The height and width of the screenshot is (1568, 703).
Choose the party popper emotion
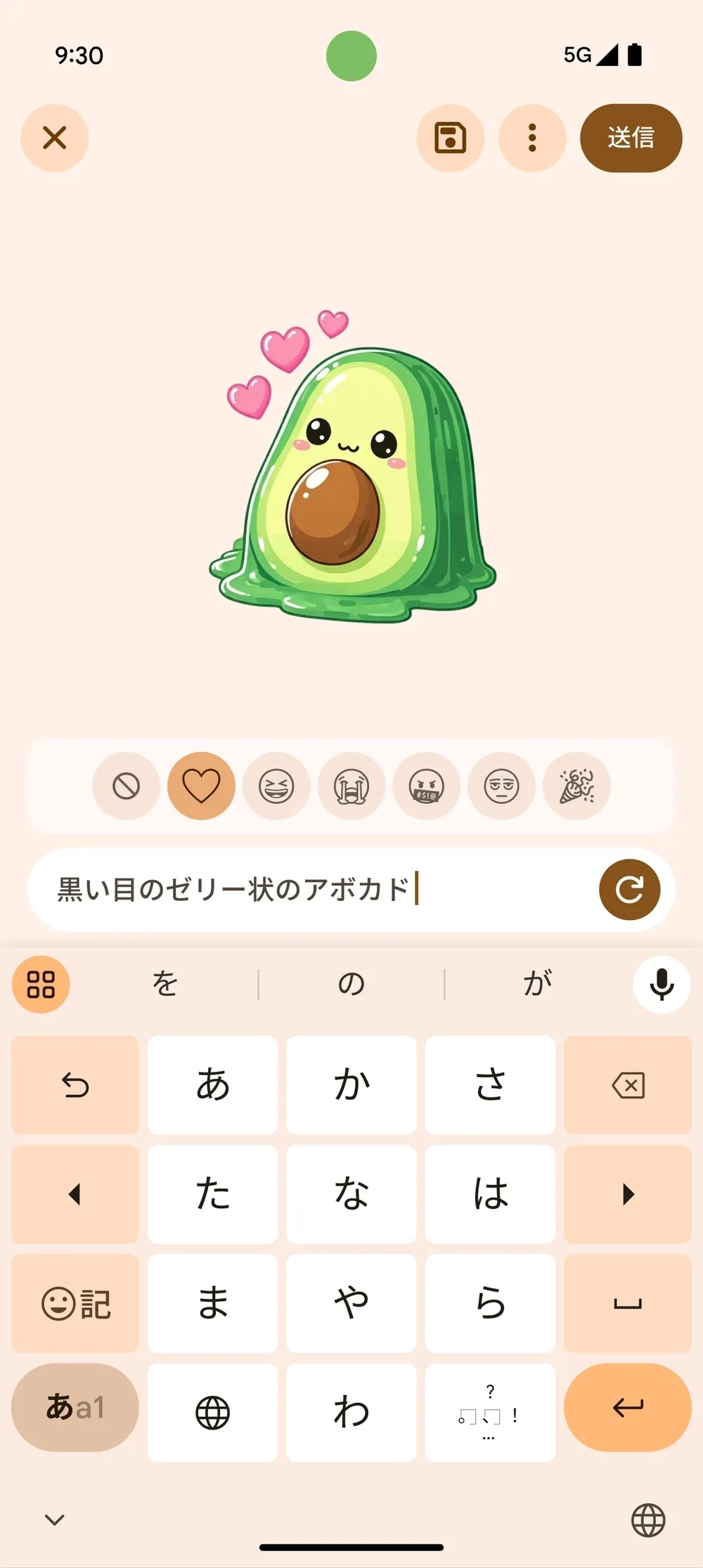coord(576,786)
